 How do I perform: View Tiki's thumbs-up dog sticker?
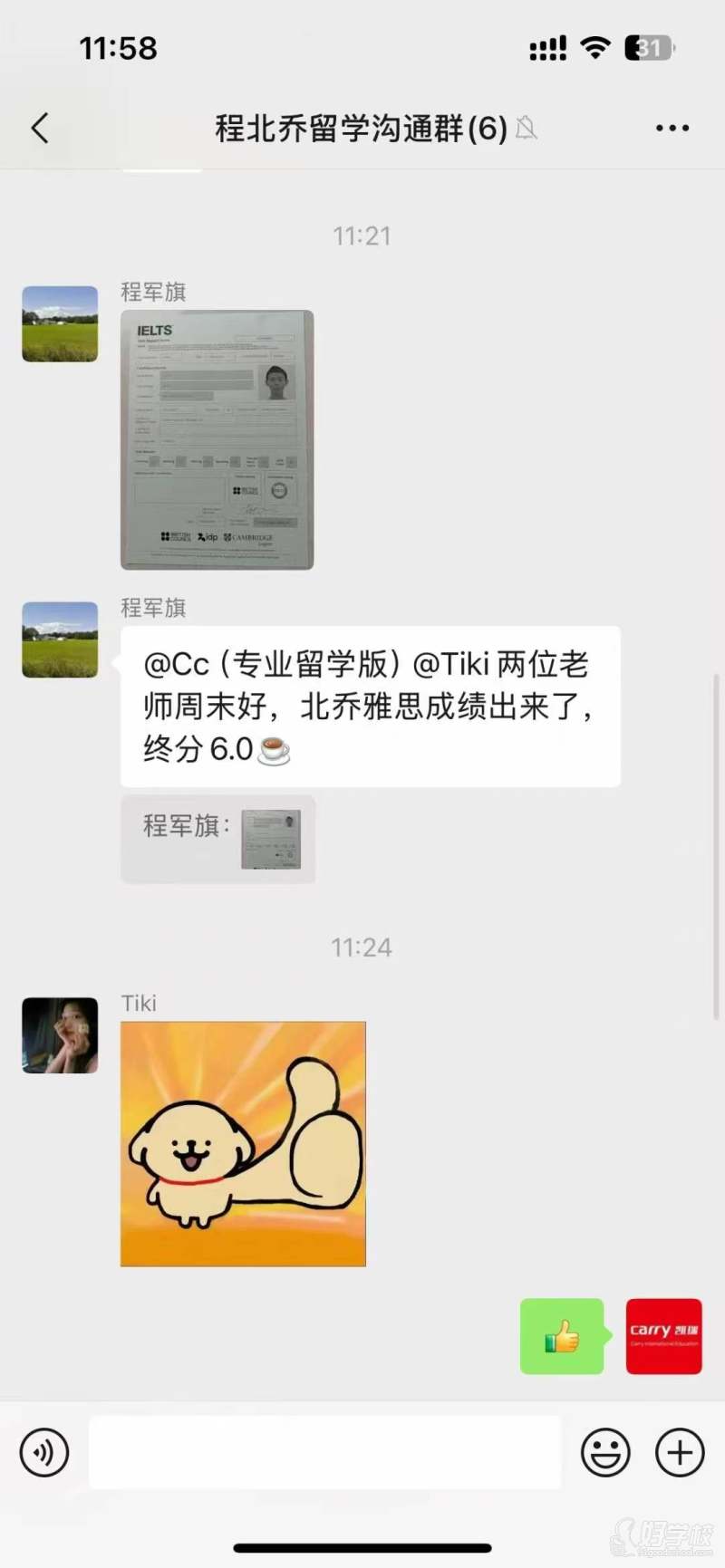[x=243, y=1143]
